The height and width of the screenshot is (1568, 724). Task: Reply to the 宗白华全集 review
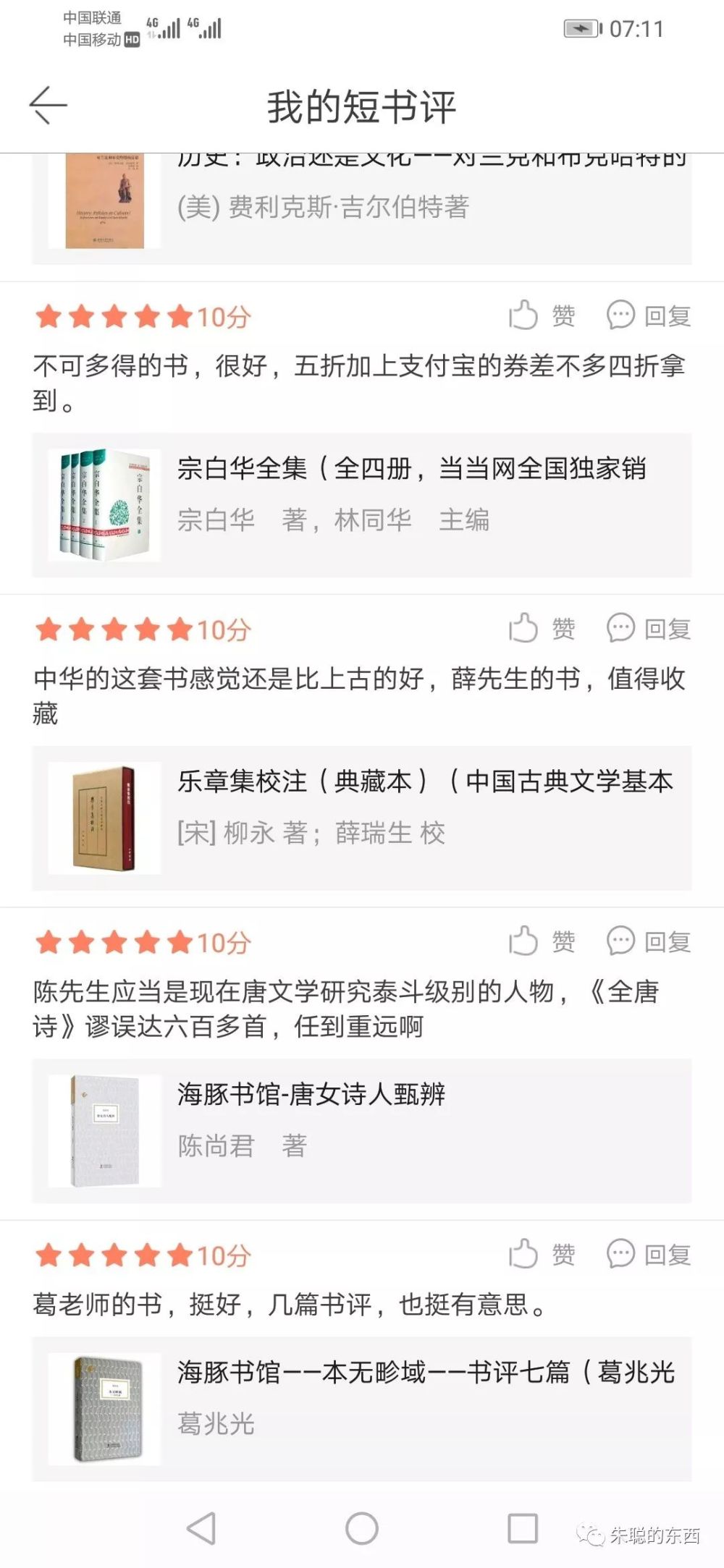(649, 315)
